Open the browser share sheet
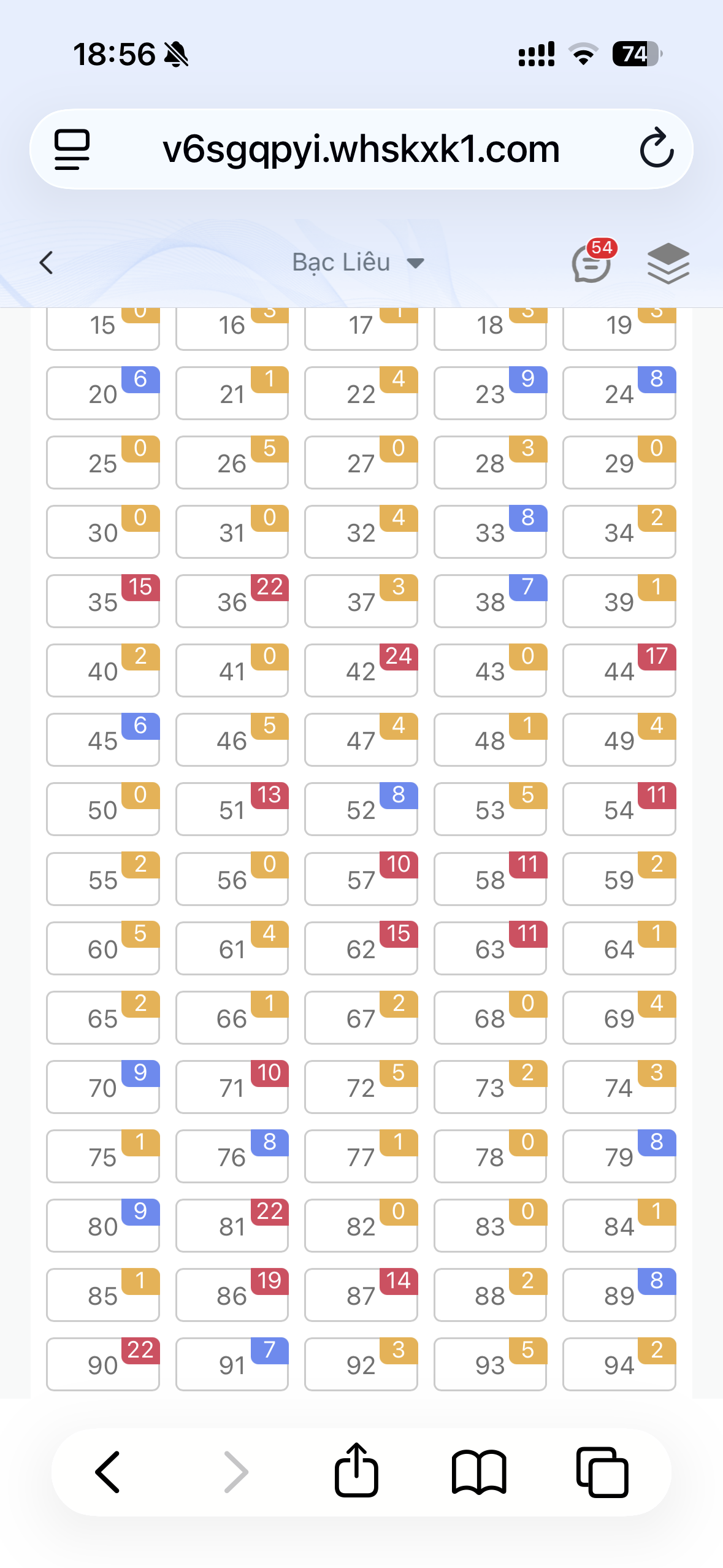Image resolution: width=723 pixels, height=1568 pixels. pyautogui.click(x=356, y=1470)
